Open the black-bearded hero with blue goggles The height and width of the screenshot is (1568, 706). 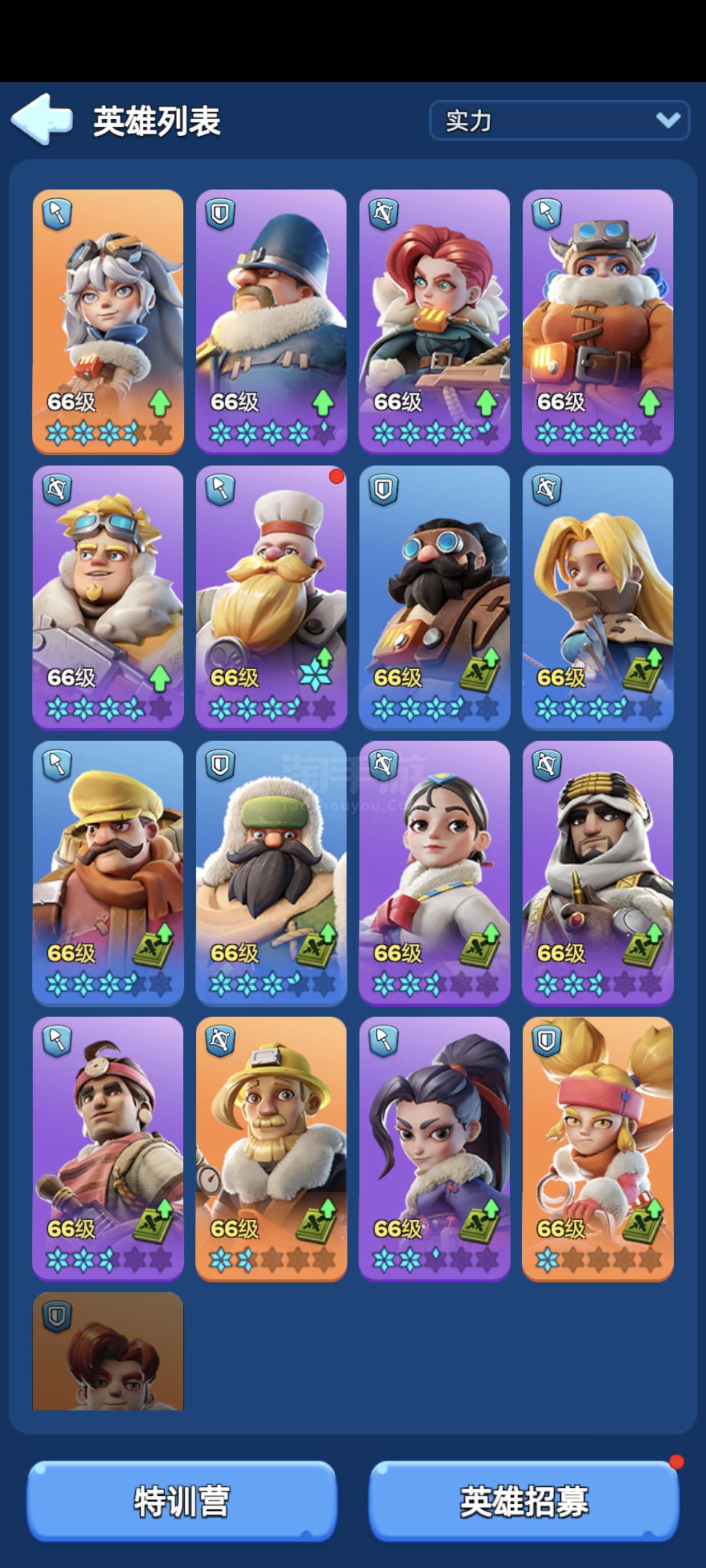click(434, 598)
